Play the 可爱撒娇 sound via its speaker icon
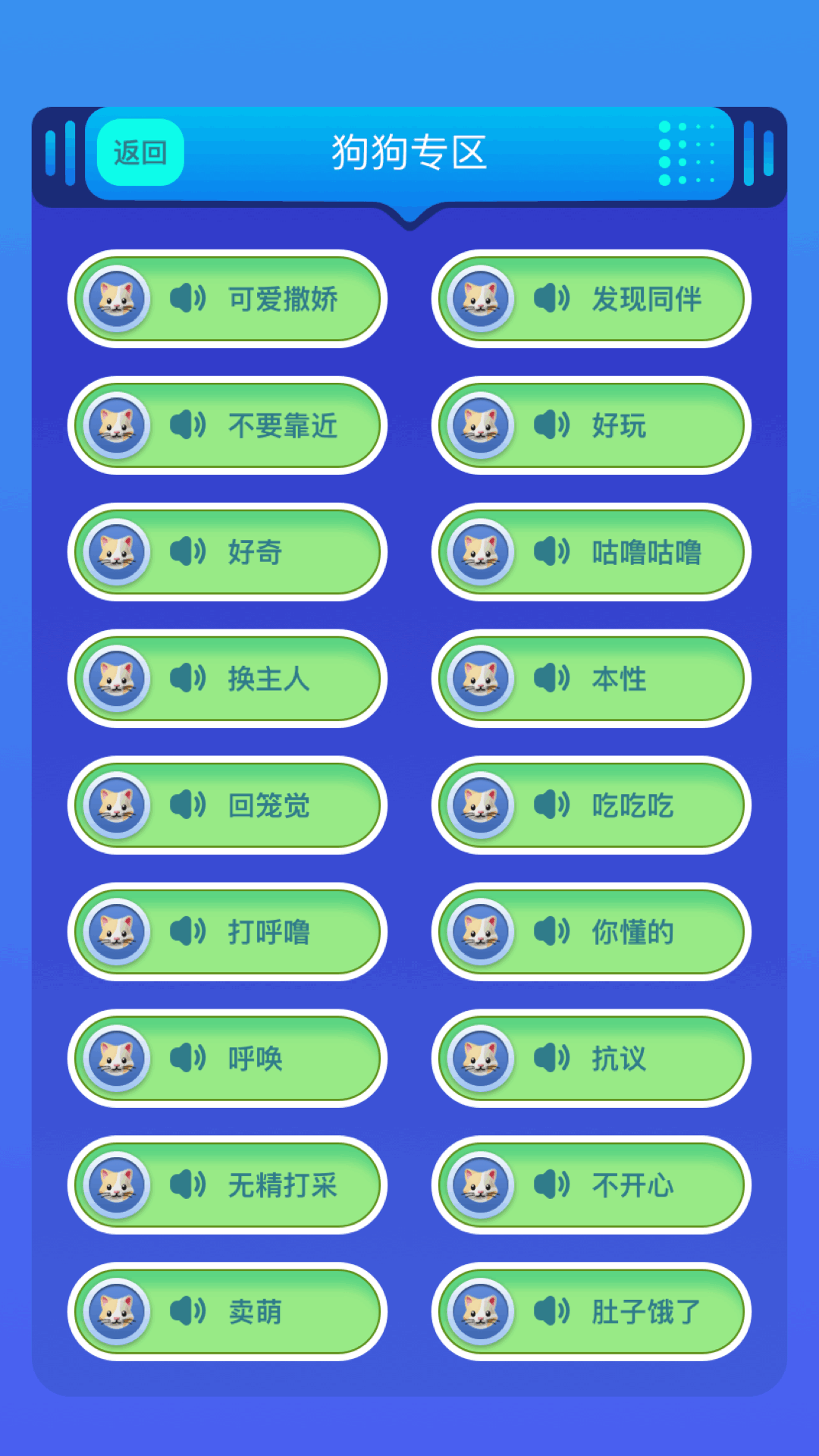Image resolution: width=819 pixels, height=1456 pixels. [190, 299]
